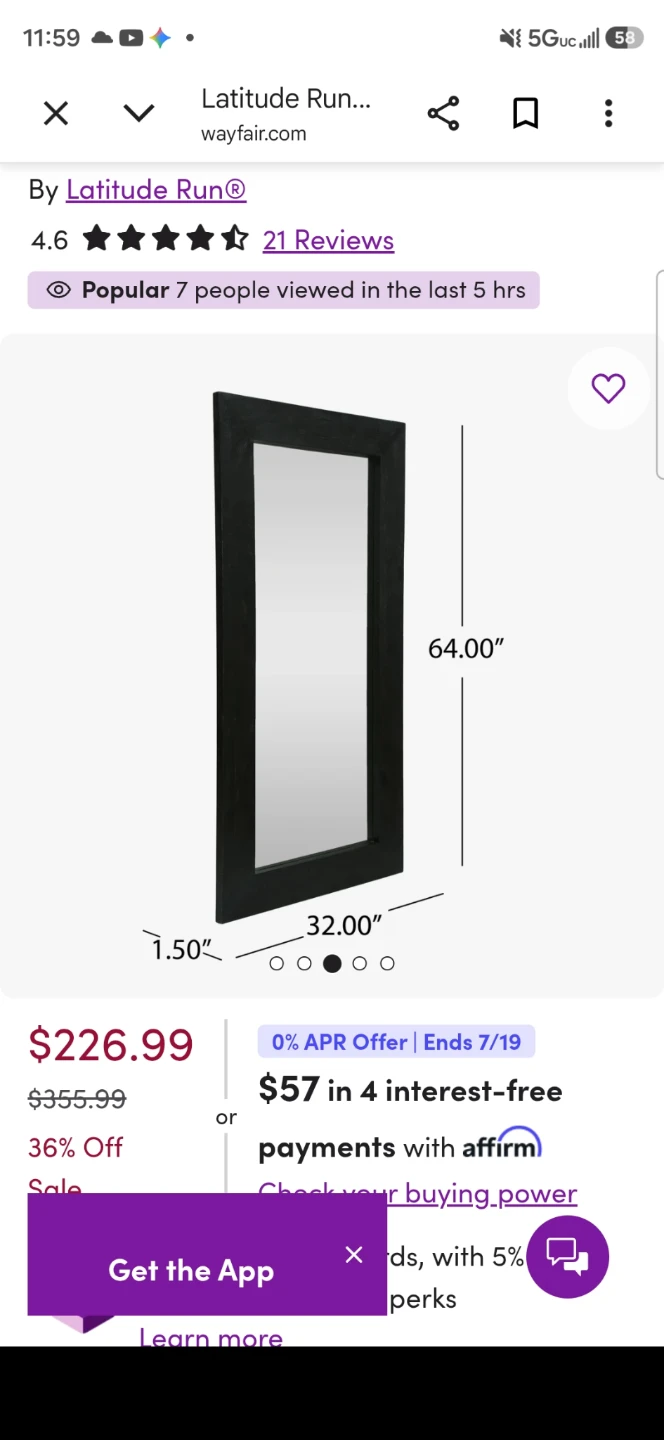
Task: Expand the down-chevron next to the page title
Action: (139, 114)
